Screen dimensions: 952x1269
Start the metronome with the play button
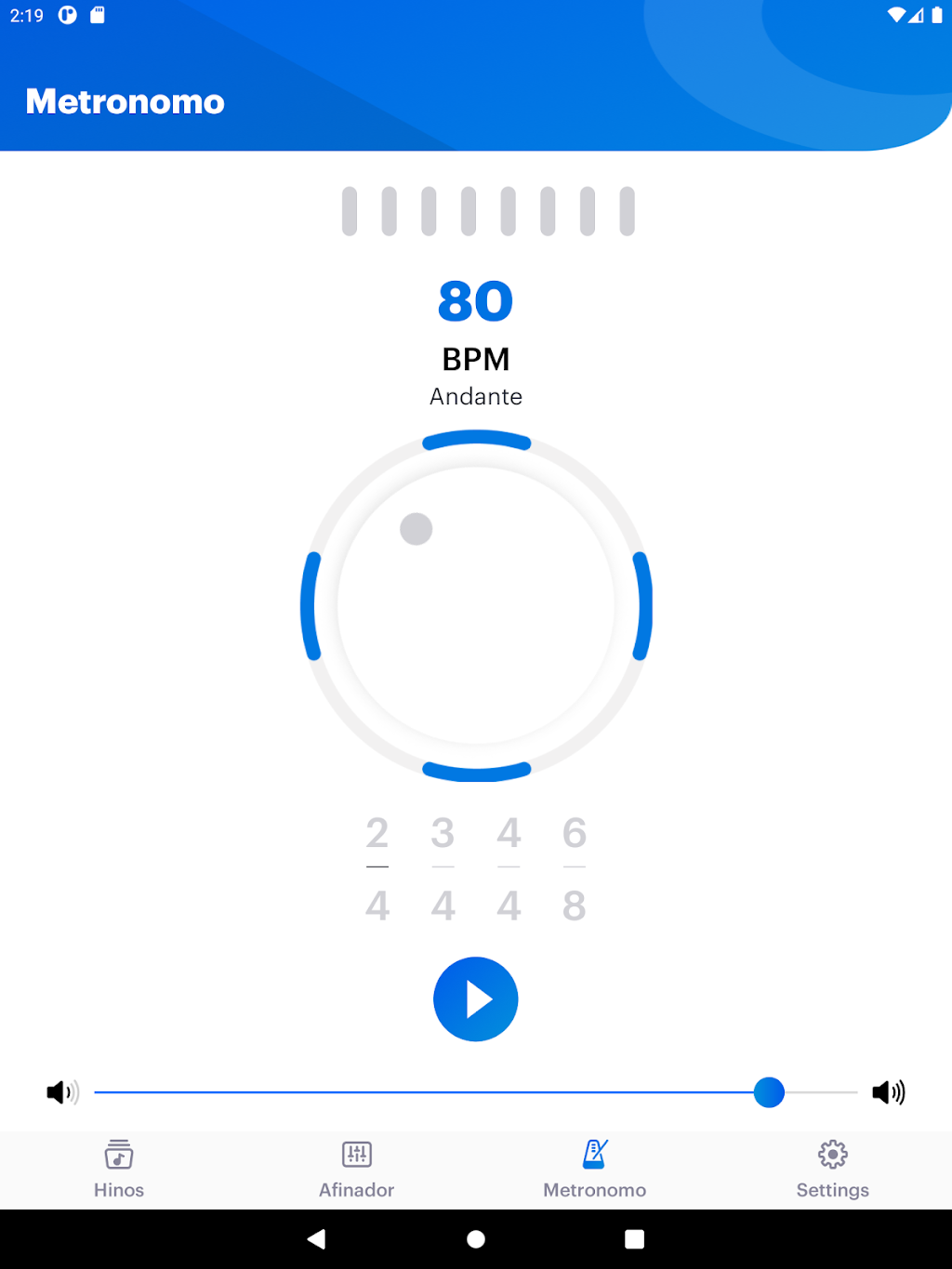475,999
